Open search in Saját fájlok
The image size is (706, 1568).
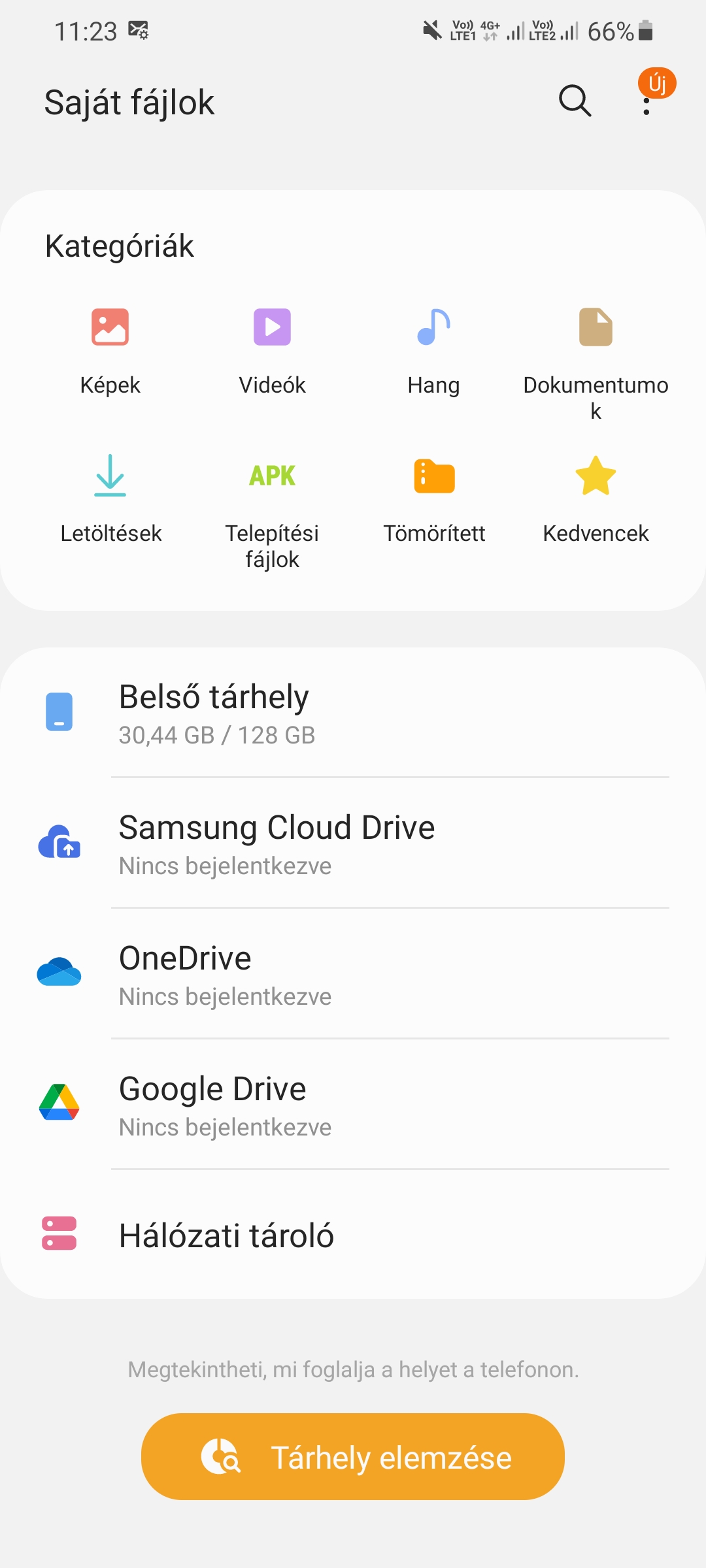tap(575, 101)
